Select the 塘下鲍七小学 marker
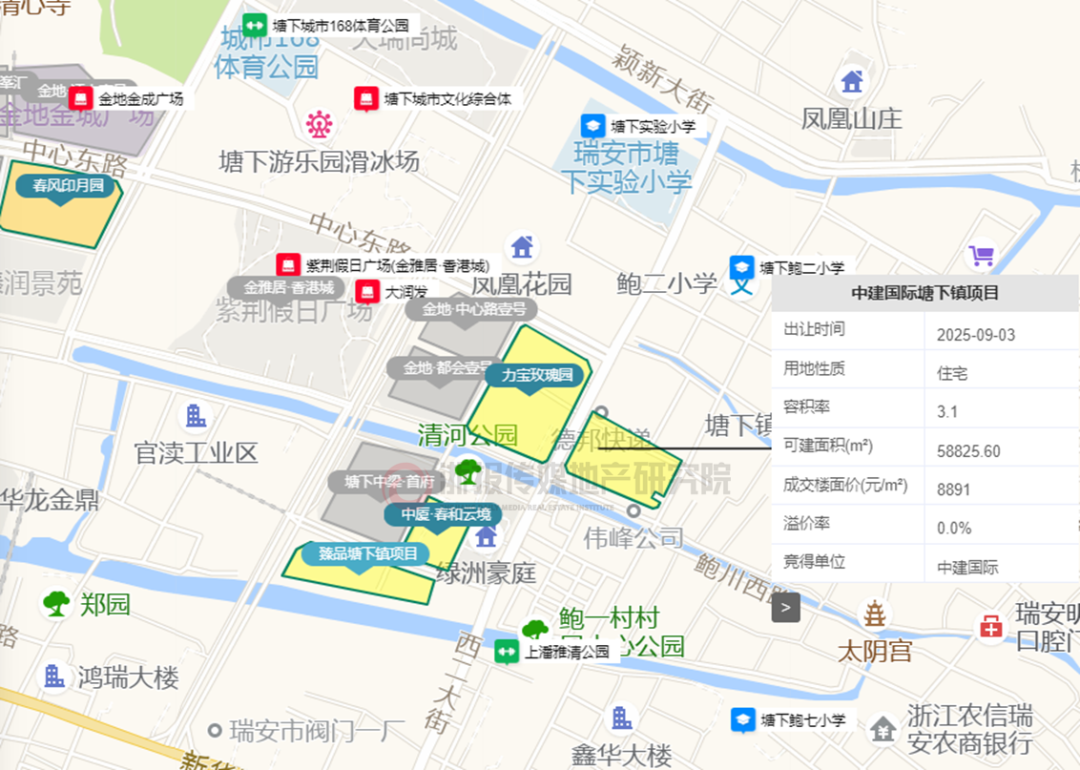The width and height of the screenshot is (1080, 770). (743, 720)
